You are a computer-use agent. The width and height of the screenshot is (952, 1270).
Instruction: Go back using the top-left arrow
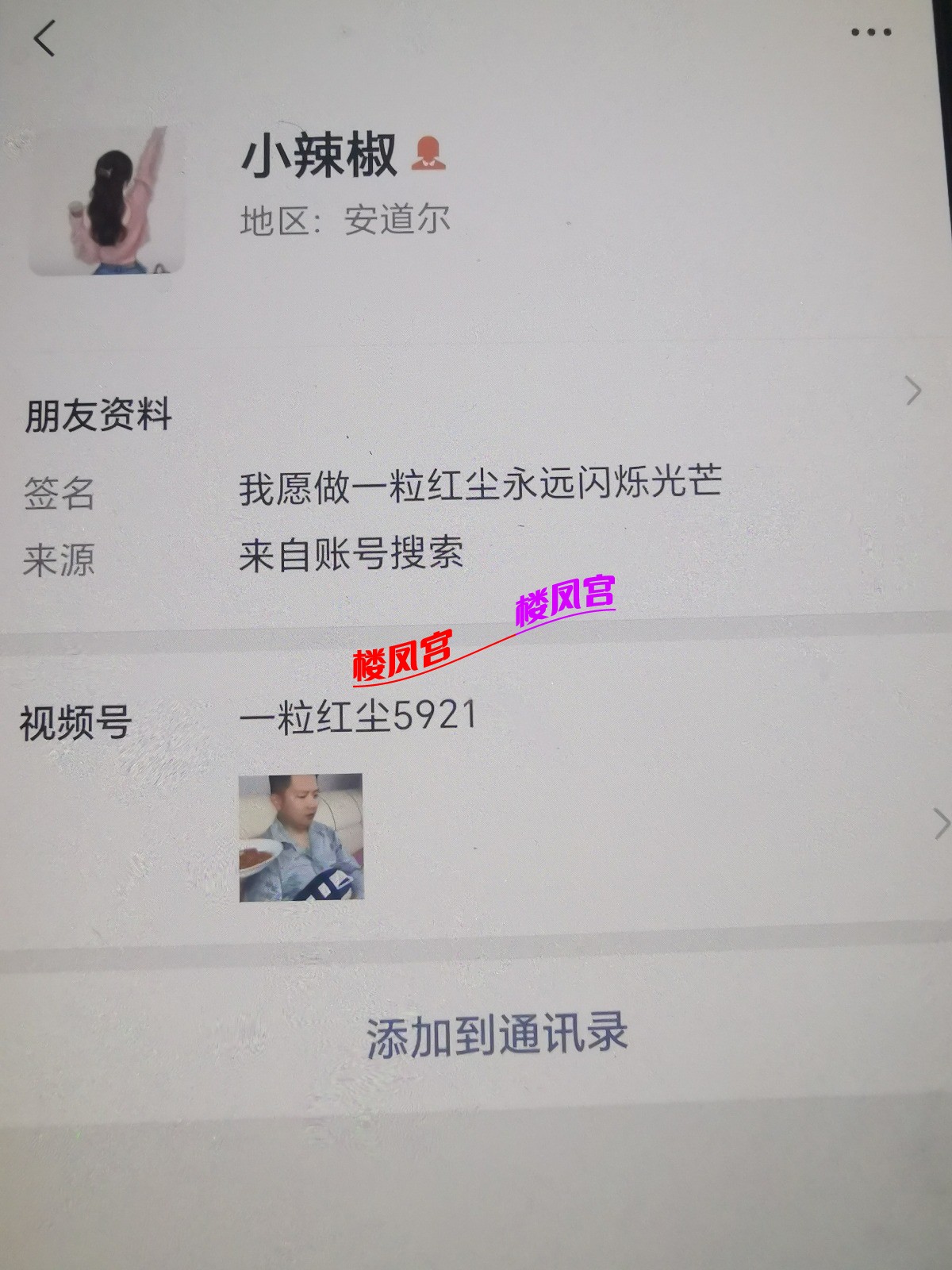coord(45,39)
